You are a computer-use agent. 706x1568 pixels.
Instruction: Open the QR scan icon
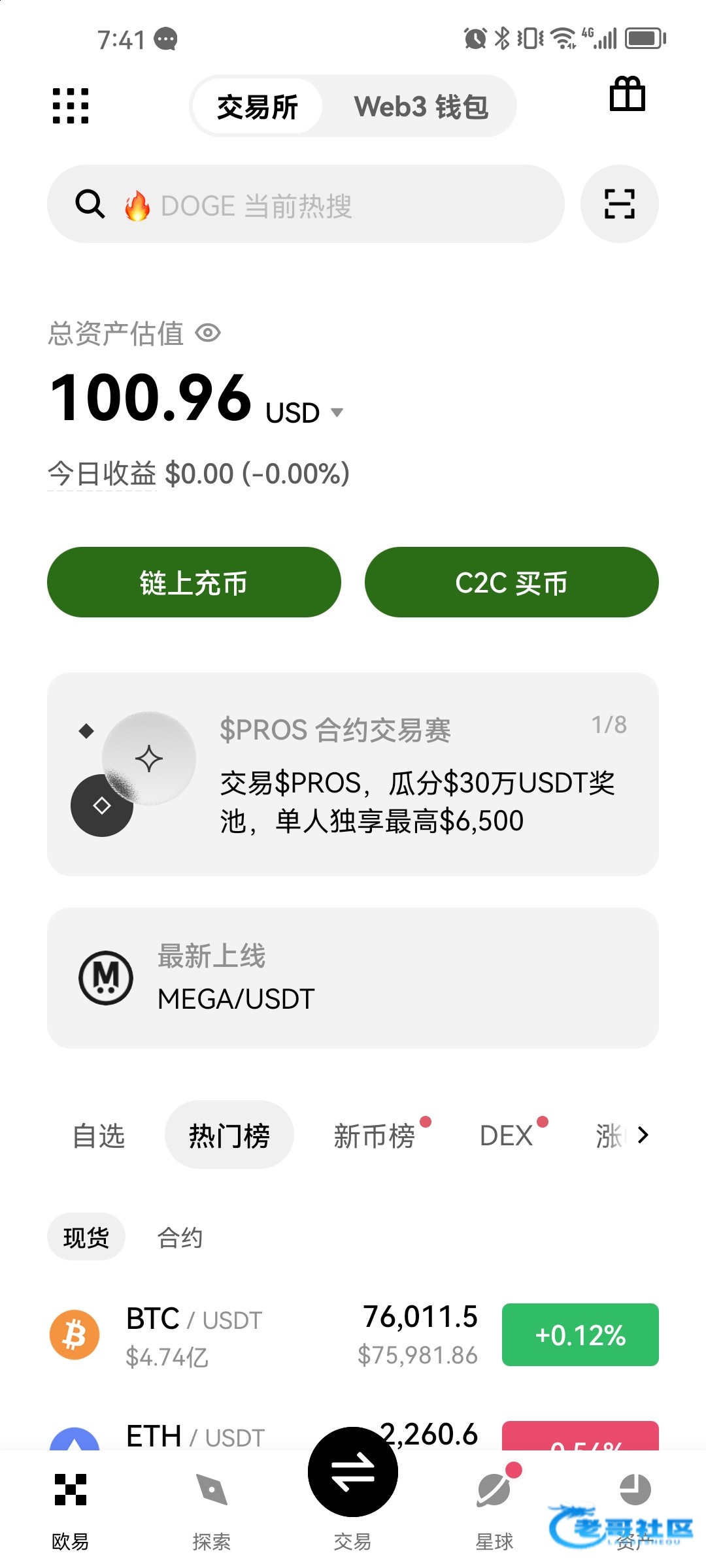coord(619,204)
